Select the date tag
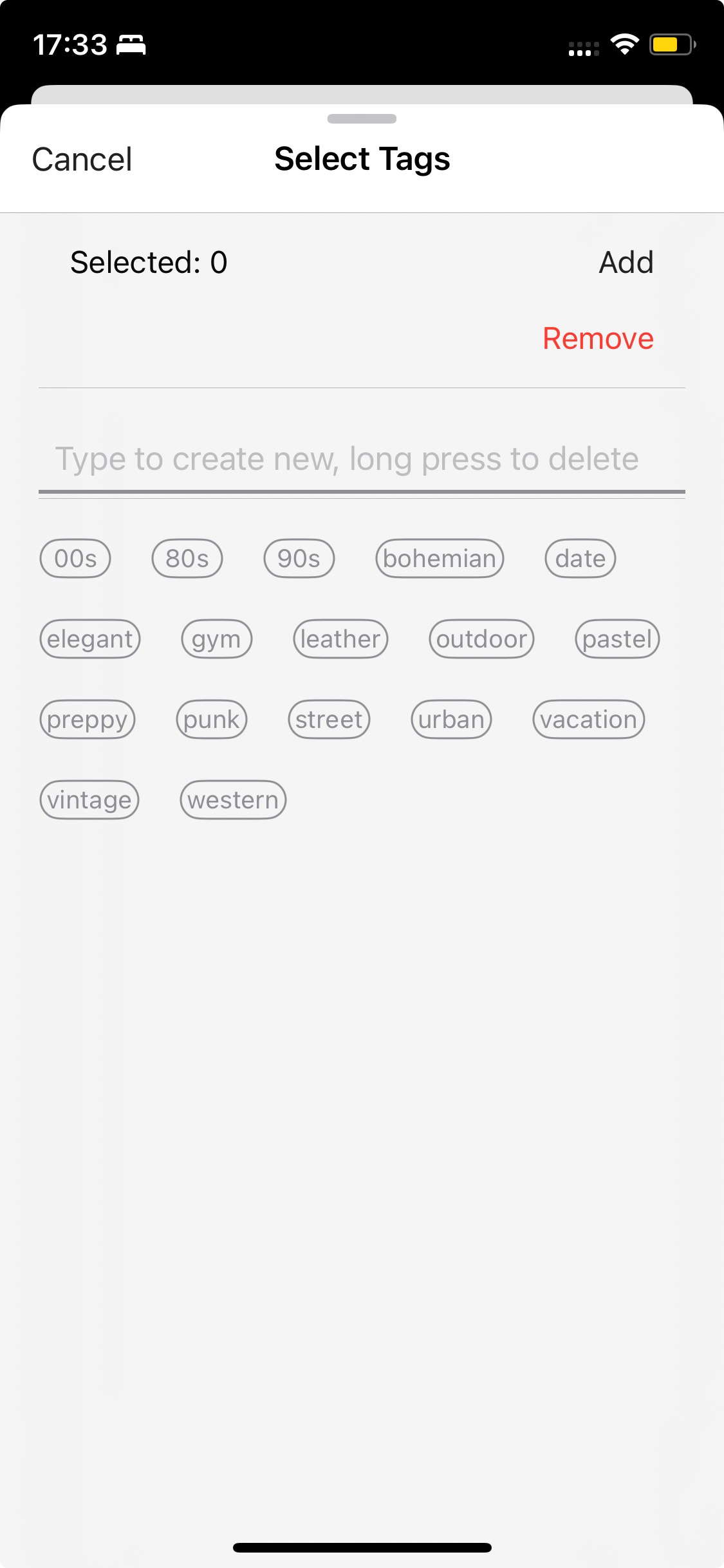This screenshot has width=724, height=1568. click(580, 559)
